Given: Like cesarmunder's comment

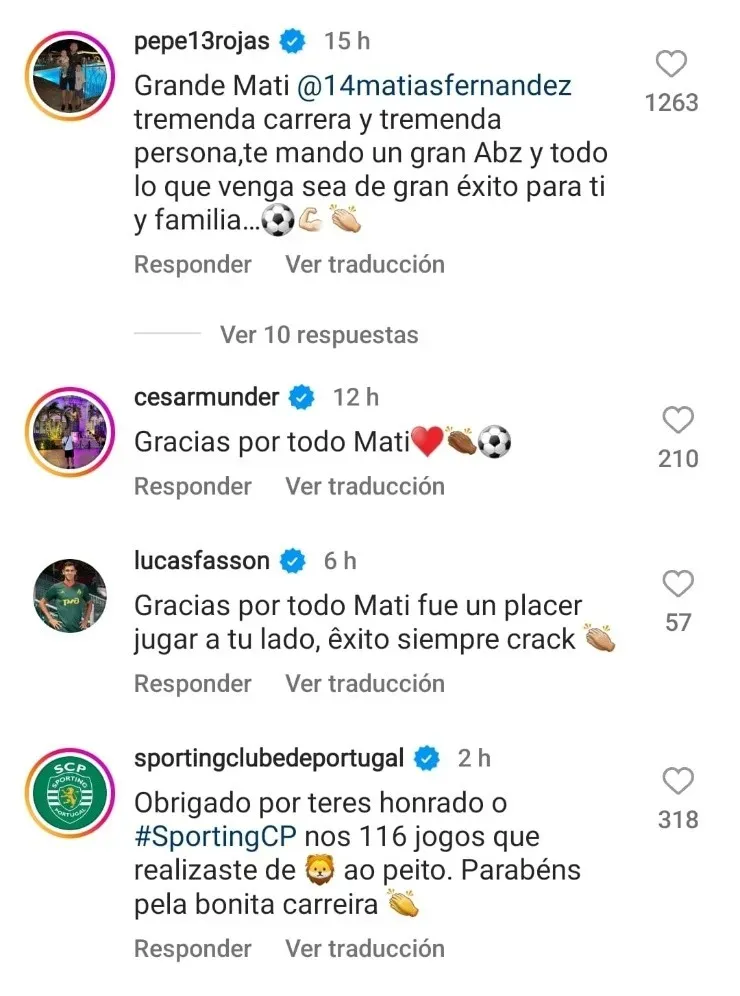Looking at the screenshot, I should [x=678, y=421].
